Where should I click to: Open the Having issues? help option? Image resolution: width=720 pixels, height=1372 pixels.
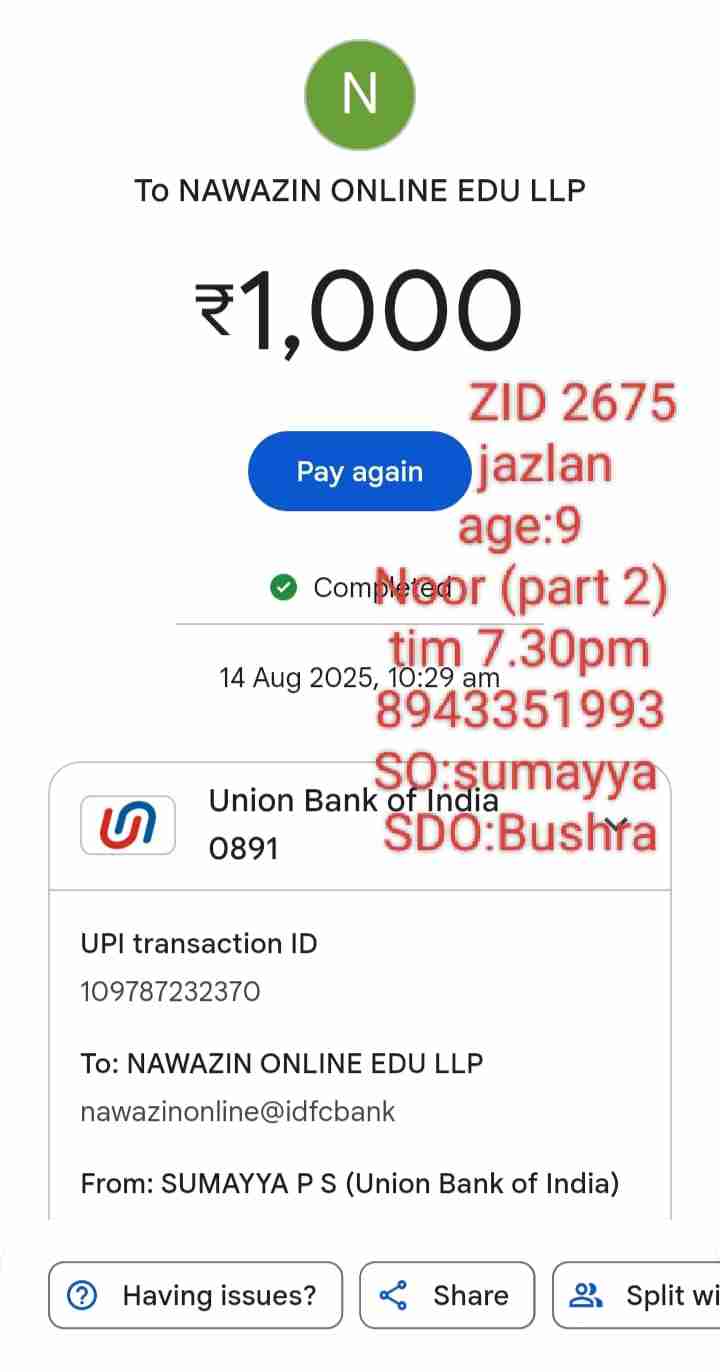[195, 1295]
